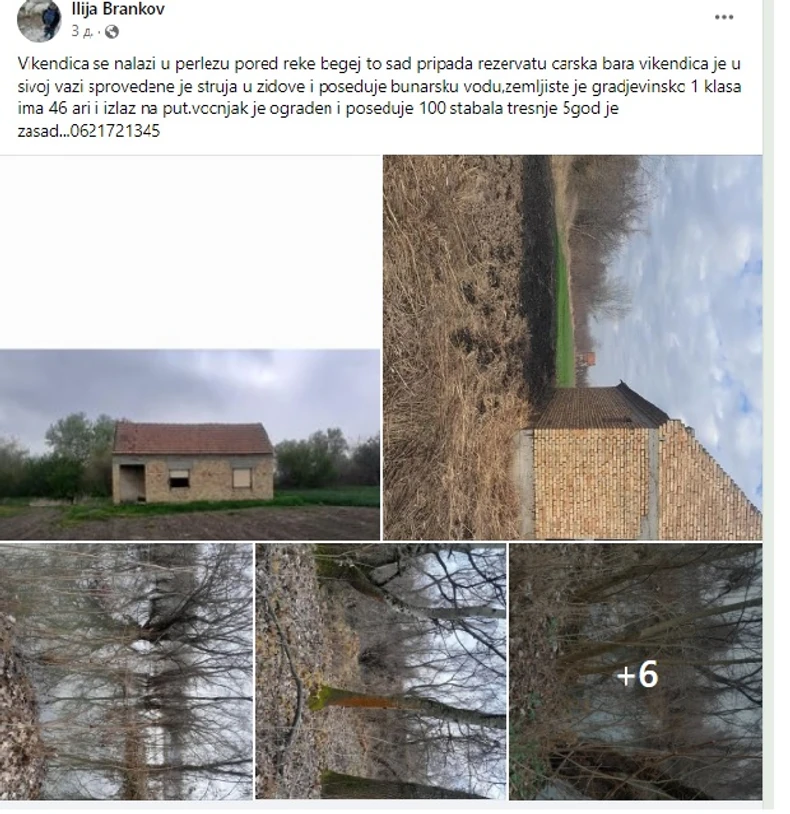Open the post's three-dot options menu
790x814 pixels.
click(724, 17)
